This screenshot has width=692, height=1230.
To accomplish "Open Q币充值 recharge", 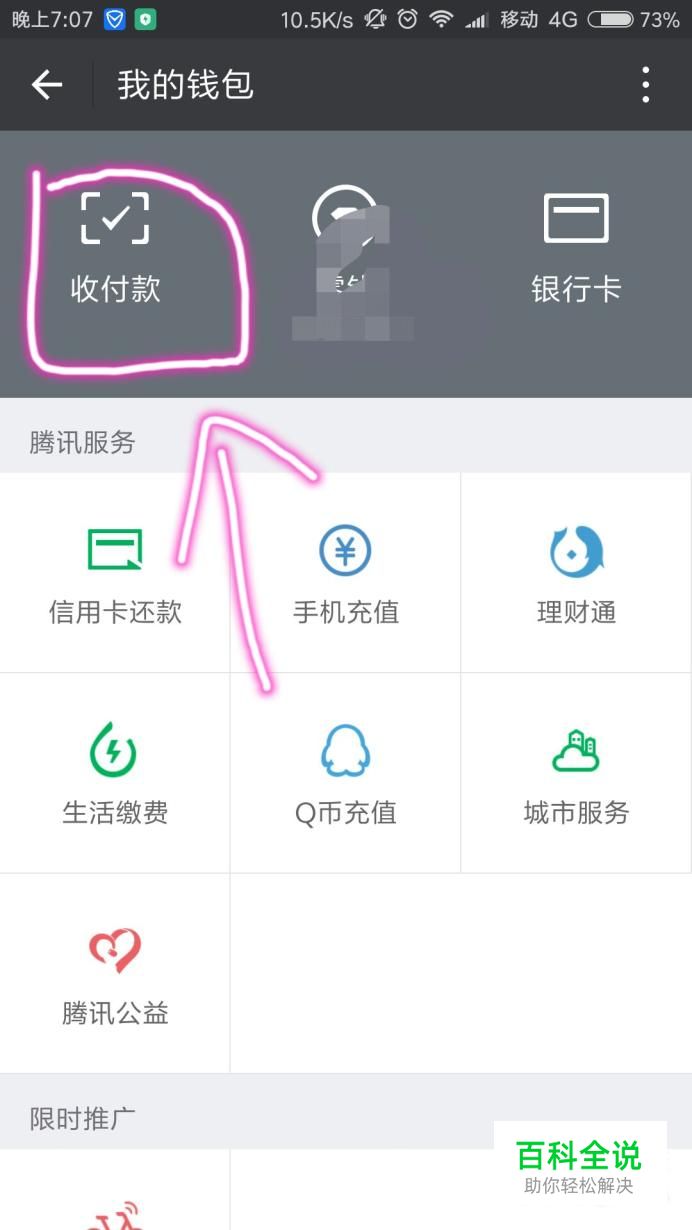I will 346,773.
